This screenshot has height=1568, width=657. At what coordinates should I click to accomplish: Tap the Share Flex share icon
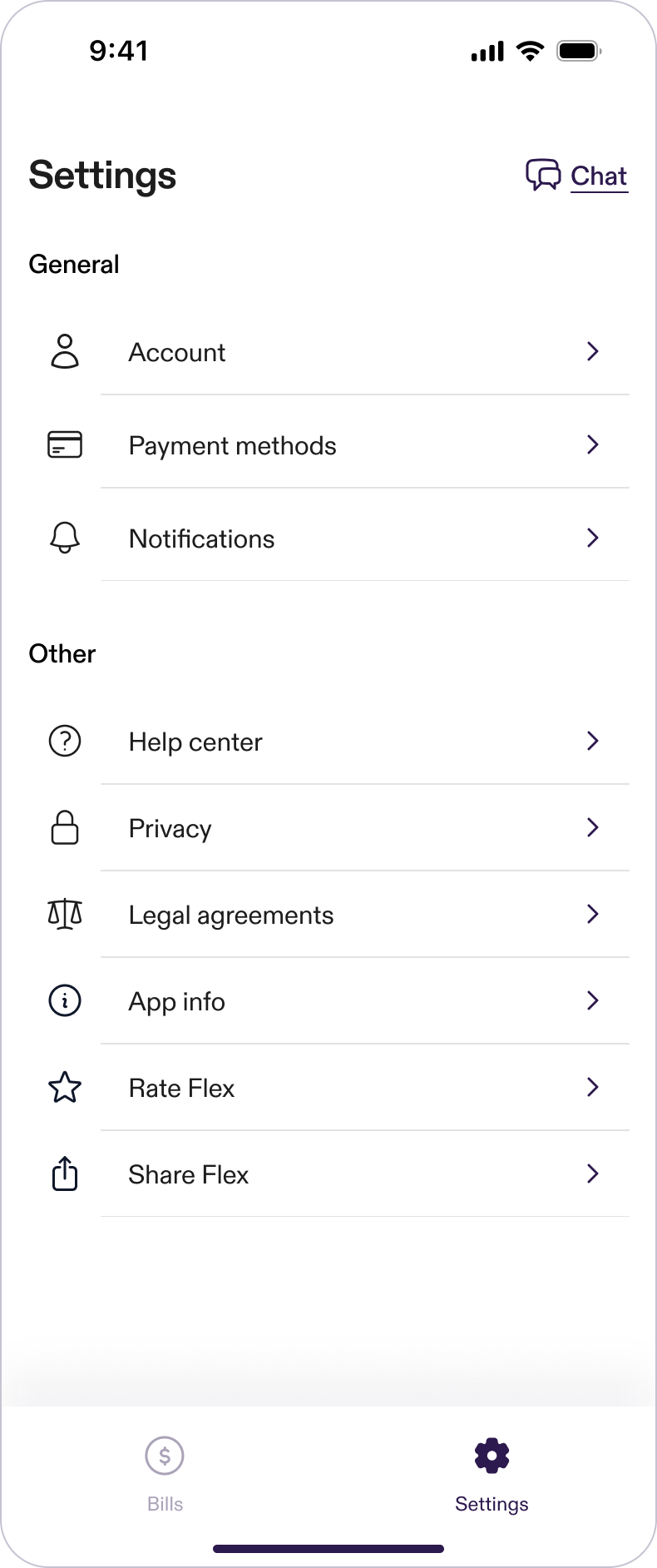click(x=65, y=1174)
